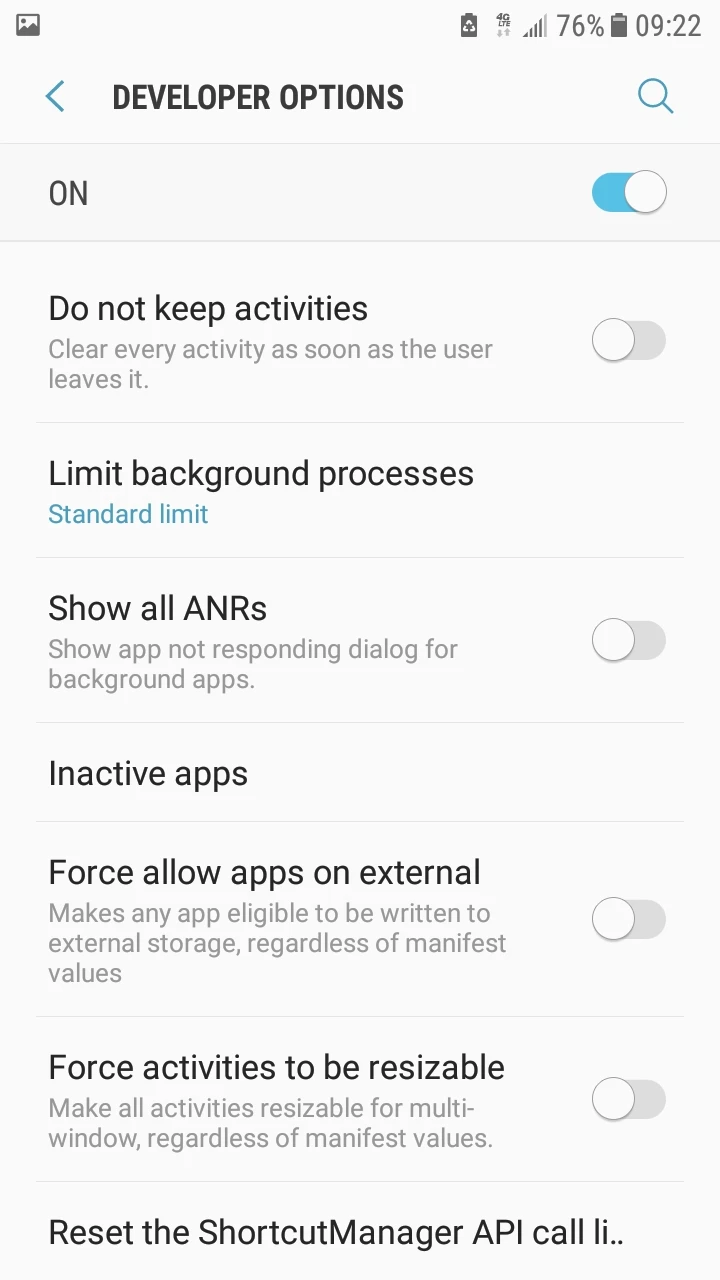
Task: Go back from Developer Options
Action: pos(55,97)
